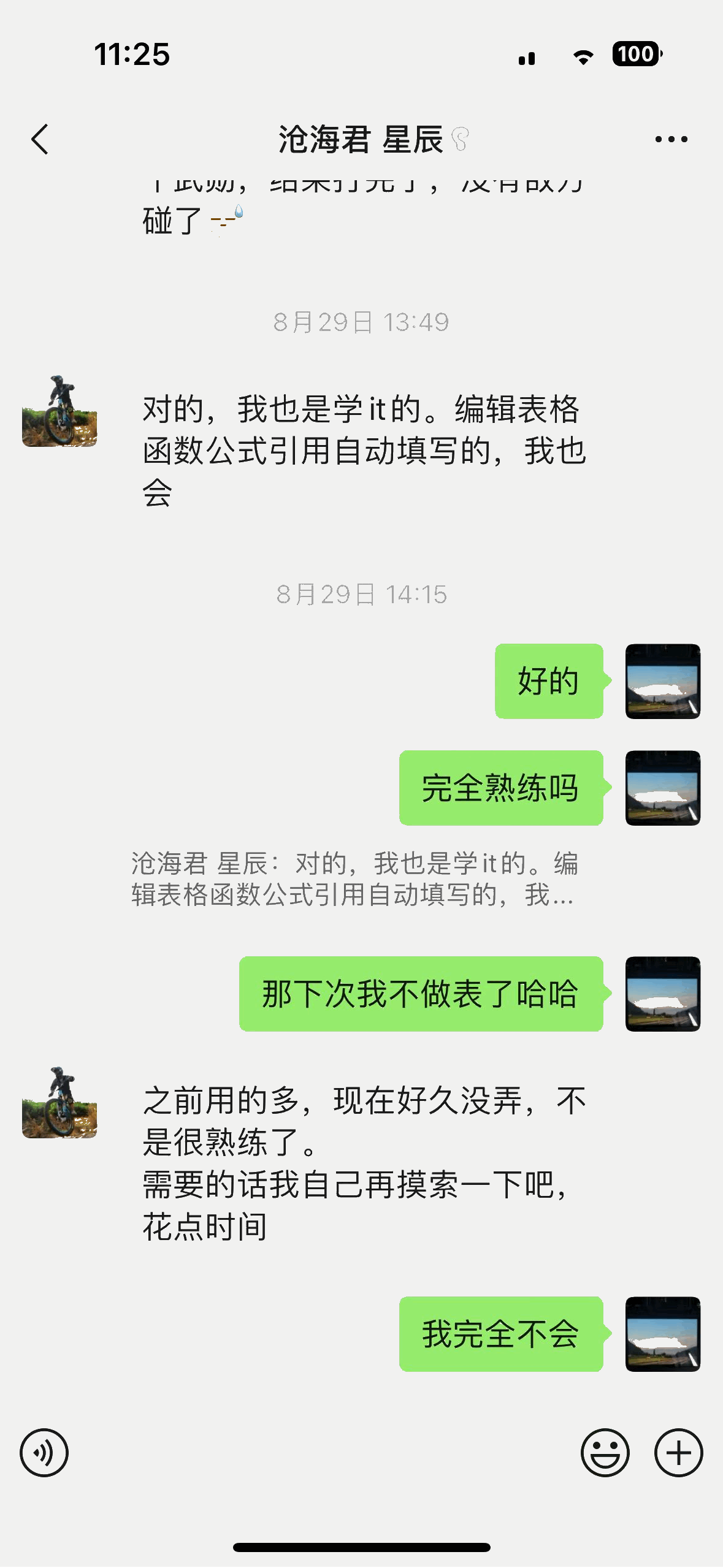The image size is (723, 1568).
Task: Switch to voice message input
Action: [x=44, y=1452]
